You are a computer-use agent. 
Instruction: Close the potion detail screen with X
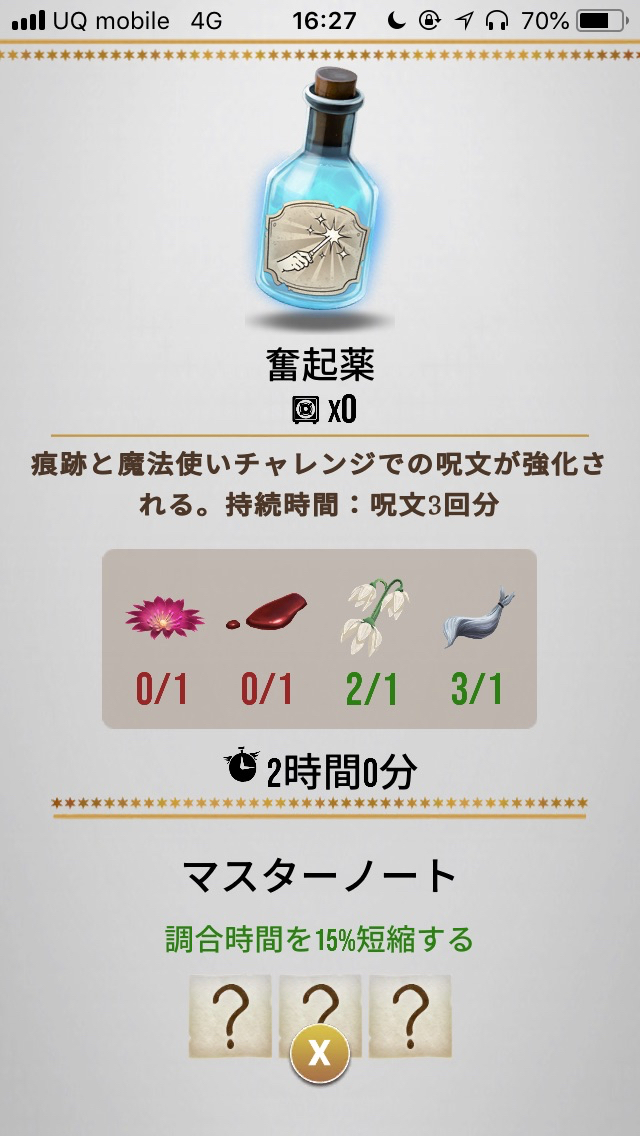(319, 1052)
